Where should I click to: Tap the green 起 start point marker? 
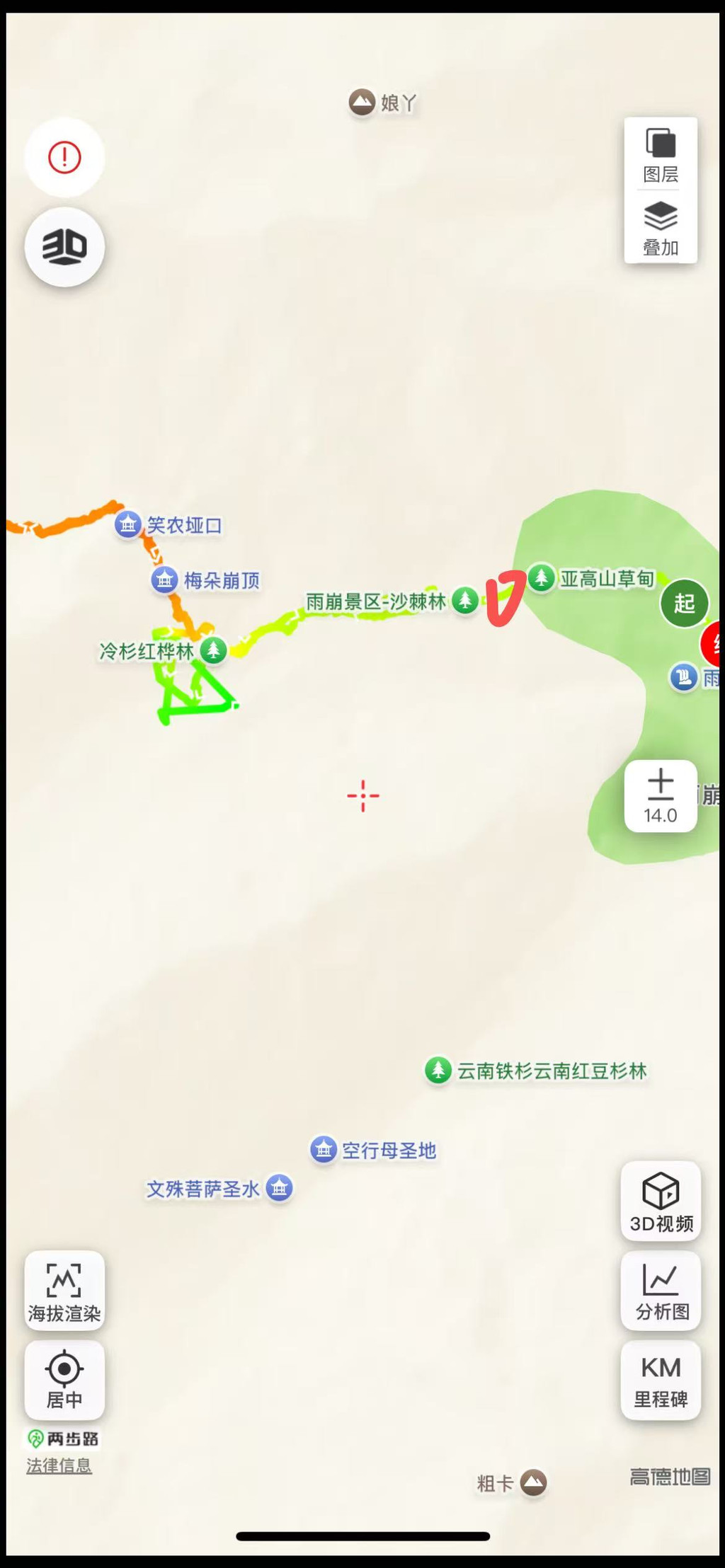684,604
